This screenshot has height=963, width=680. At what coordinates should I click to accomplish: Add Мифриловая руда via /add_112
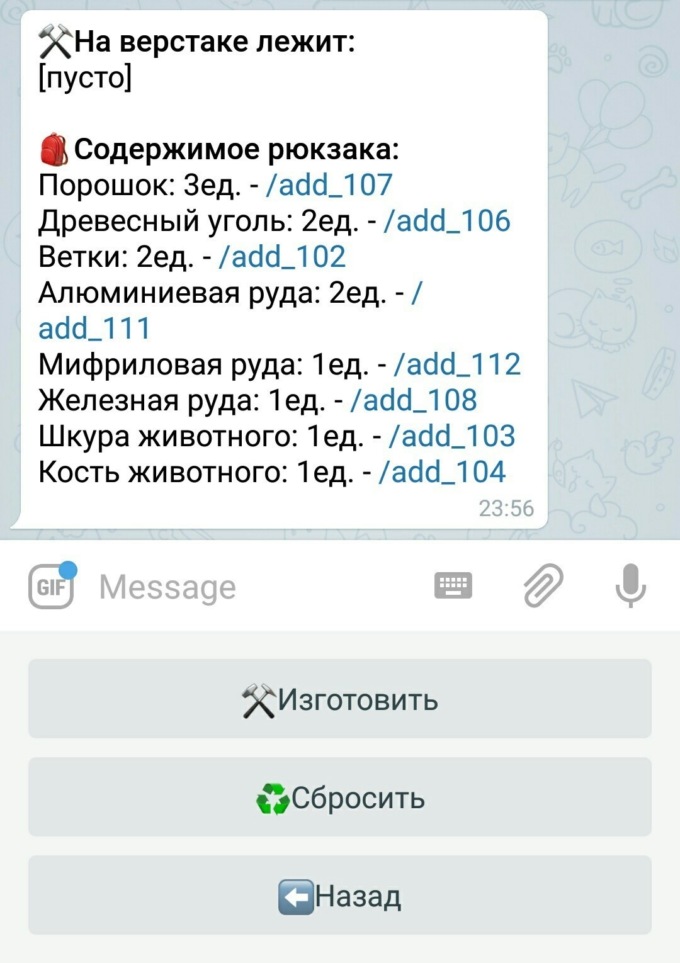coord(458,364)
